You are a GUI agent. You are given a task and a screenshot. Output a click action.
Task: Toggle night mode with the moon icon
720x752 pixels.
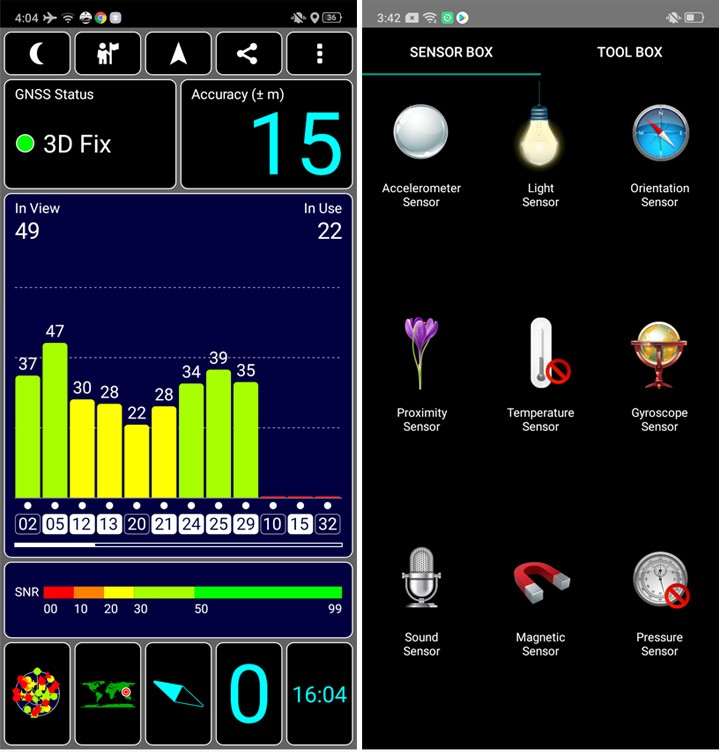coord(37,54)
